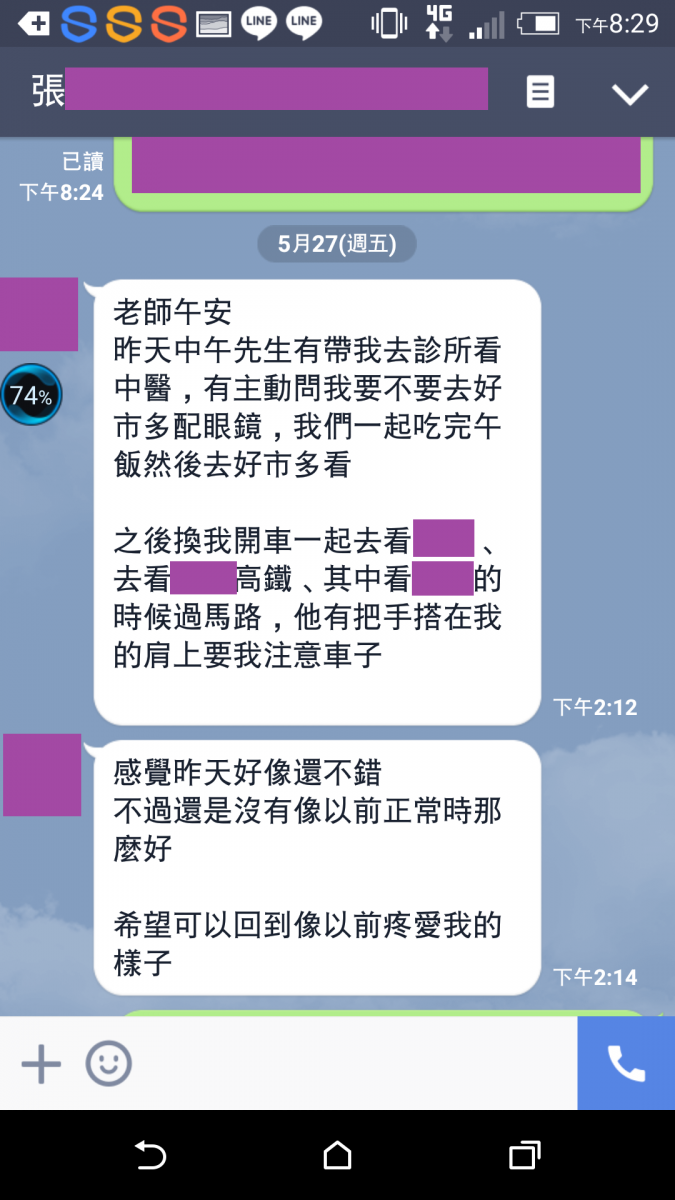Open sender's avatar beside 感覺昨天好像還不錯 message
The height and width of the screenshot is (1200, 675).
(42, 774)
